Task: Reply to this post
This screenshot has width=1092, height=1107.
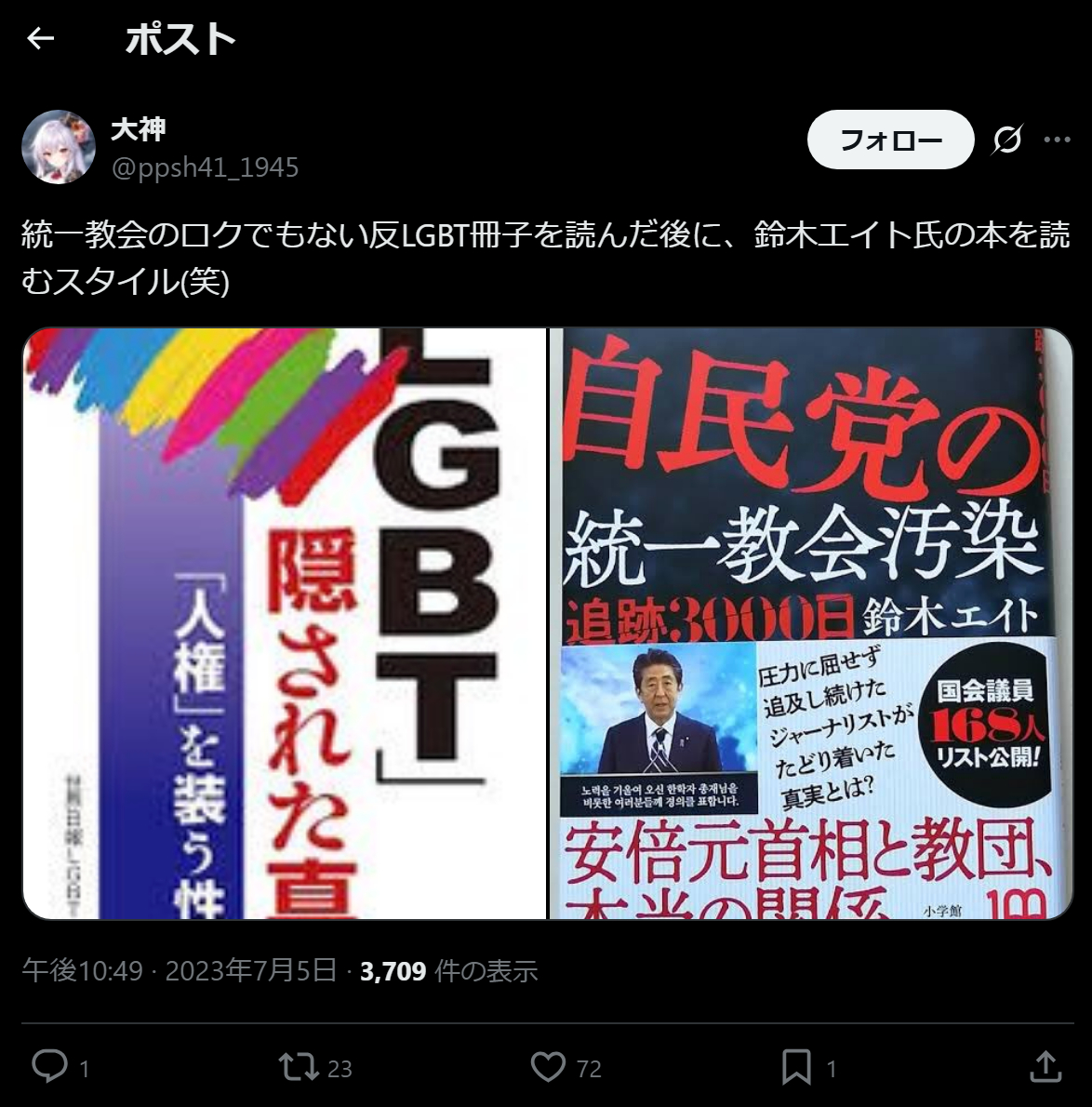Action: [49, 1067]
